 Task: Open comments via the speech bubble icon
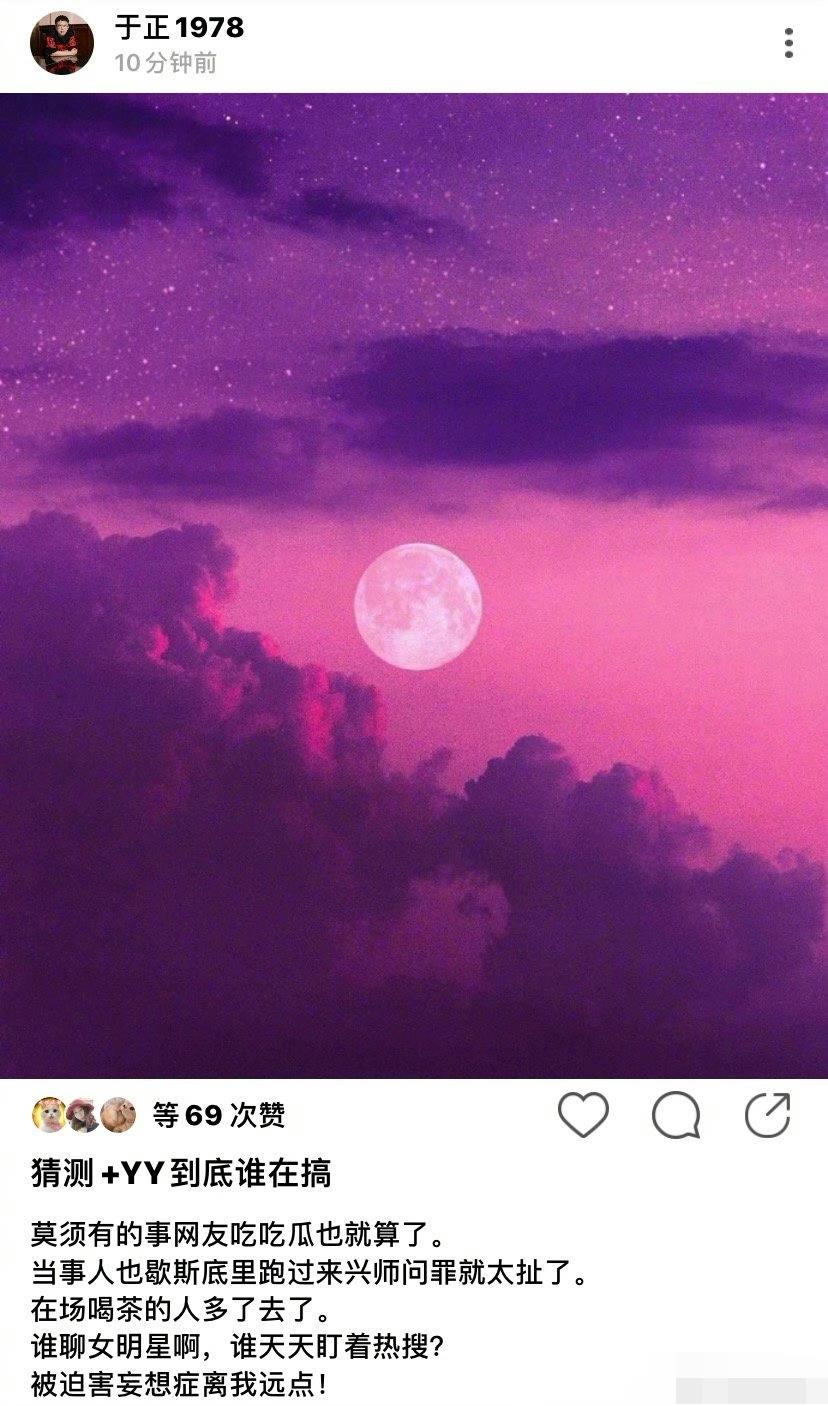676,1115
